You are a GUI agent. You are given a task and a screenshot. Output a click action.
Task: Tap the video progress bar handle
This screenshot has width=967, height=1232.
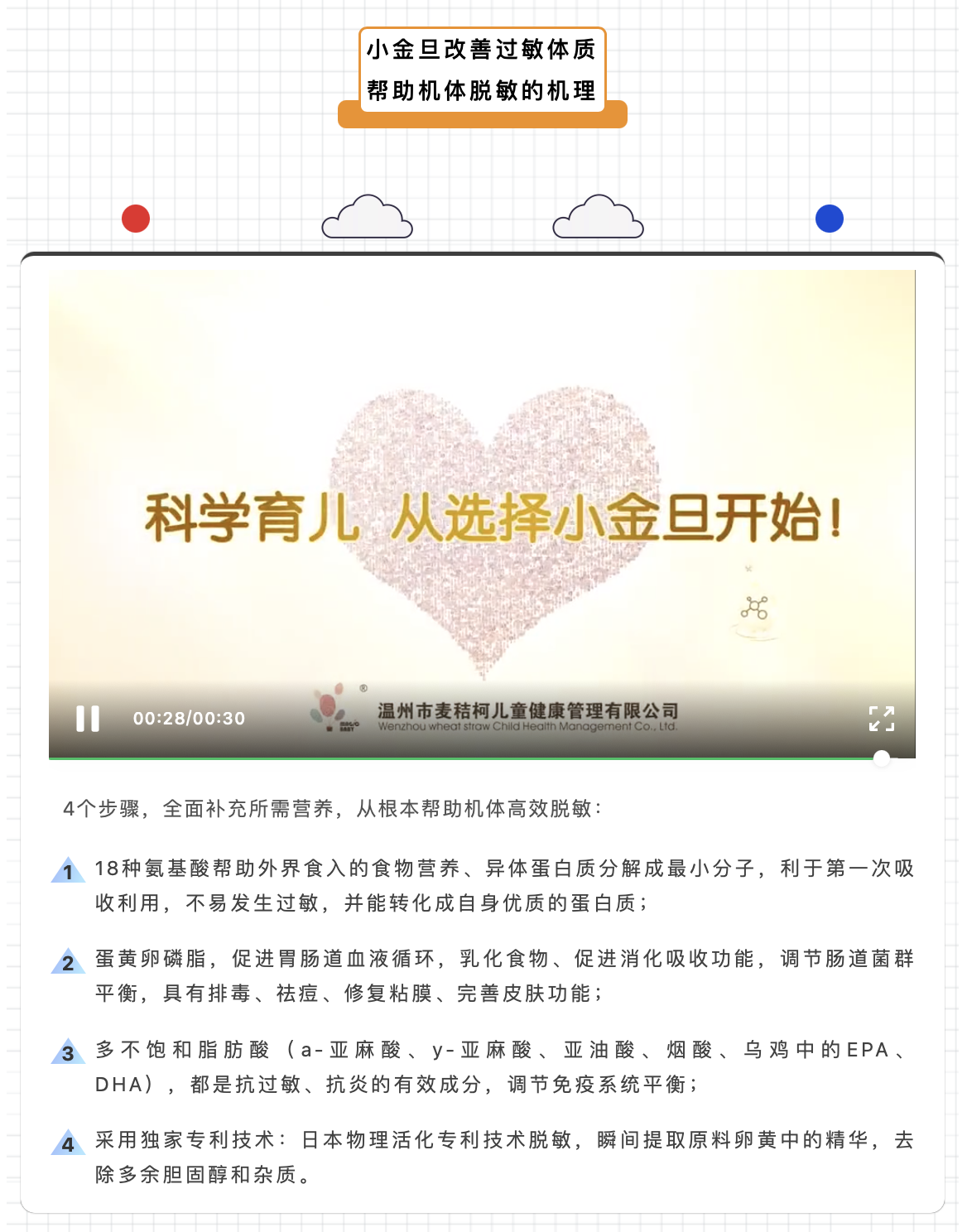[x=882, y=757]
